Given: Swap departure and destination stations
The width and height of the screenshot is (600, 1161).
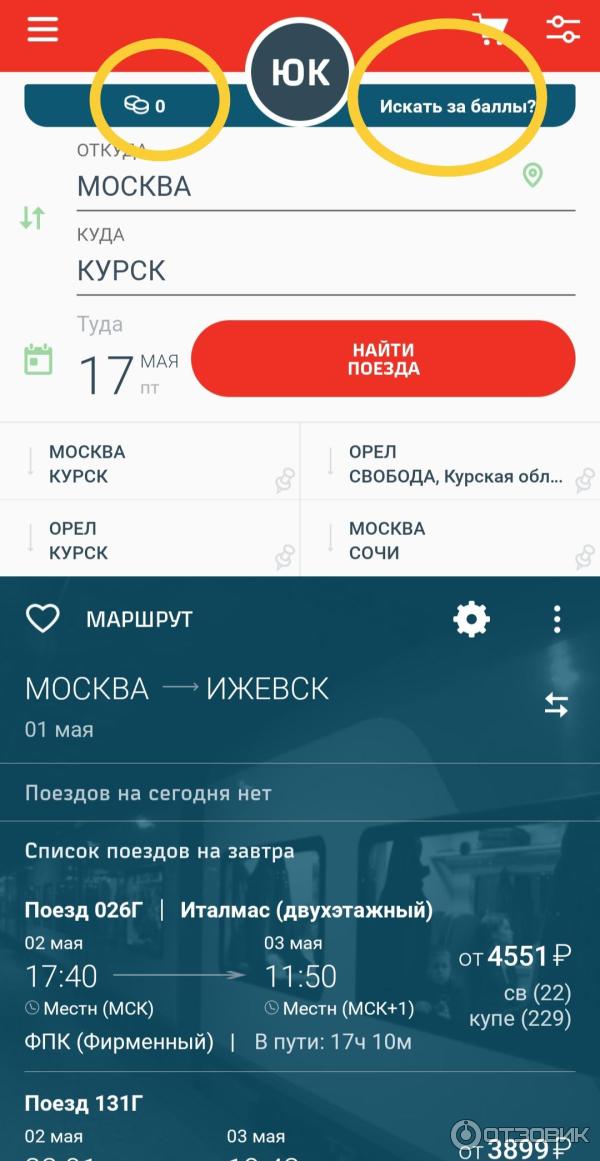Looking at the screenshot, I should tap(33, 217).
